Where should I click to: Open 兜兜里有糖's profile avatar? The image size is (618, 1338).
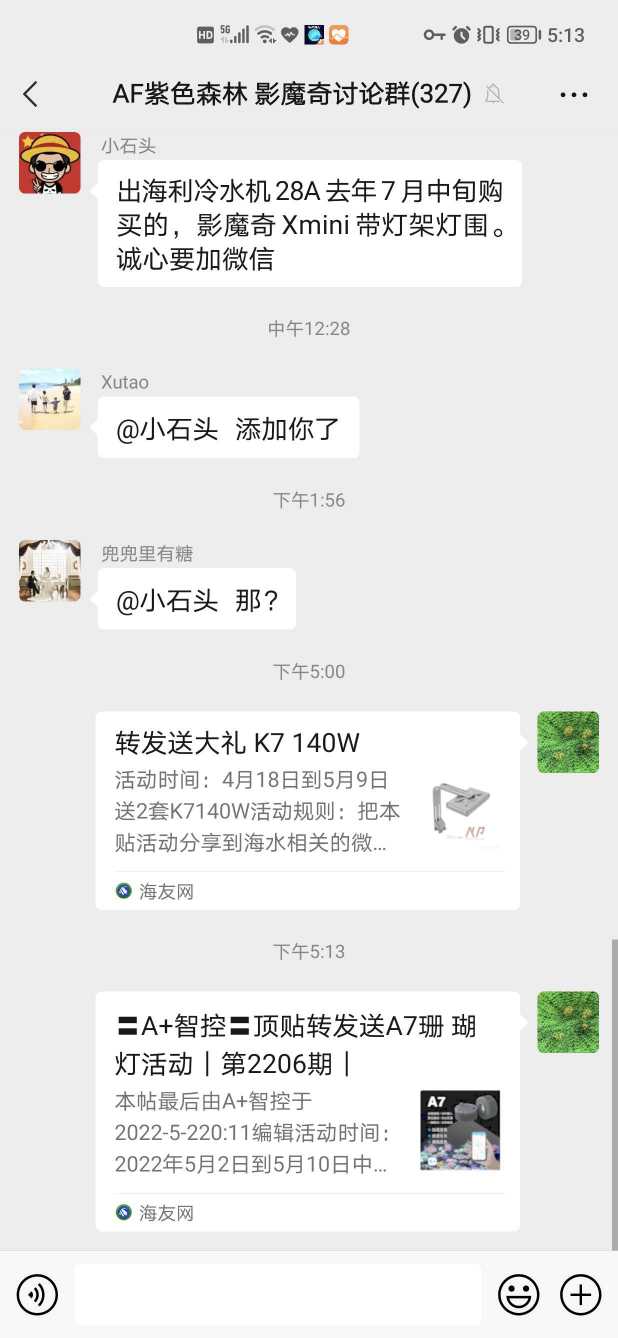point(49,571)
